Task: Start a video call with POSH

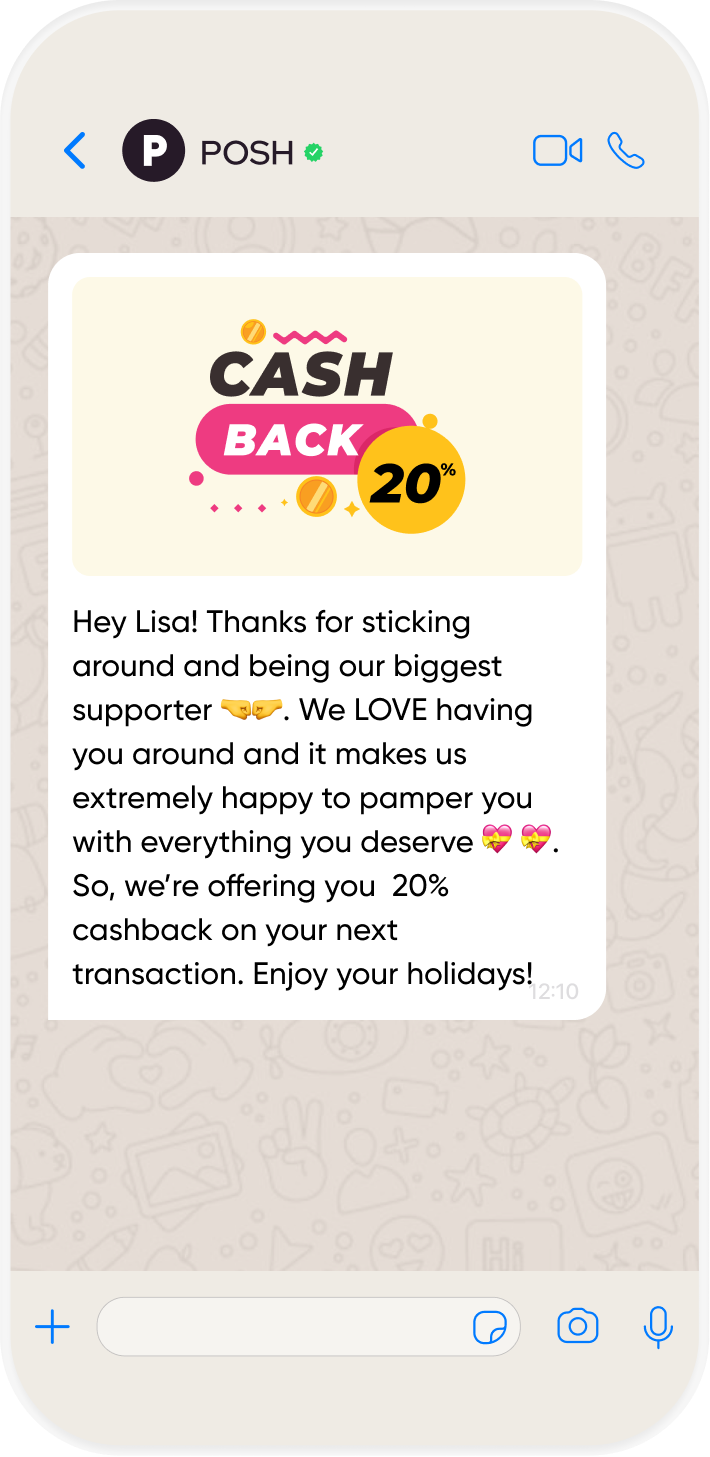Action: point(557,151)
